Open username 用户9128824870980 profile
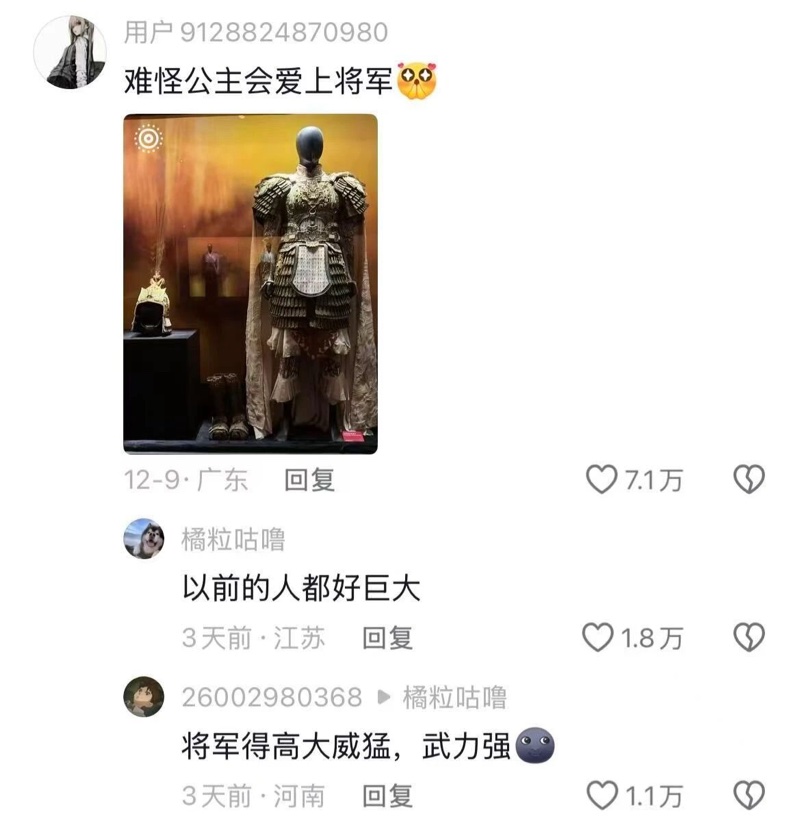The height and width of the screenshot is (831, 800). (255, 33)
